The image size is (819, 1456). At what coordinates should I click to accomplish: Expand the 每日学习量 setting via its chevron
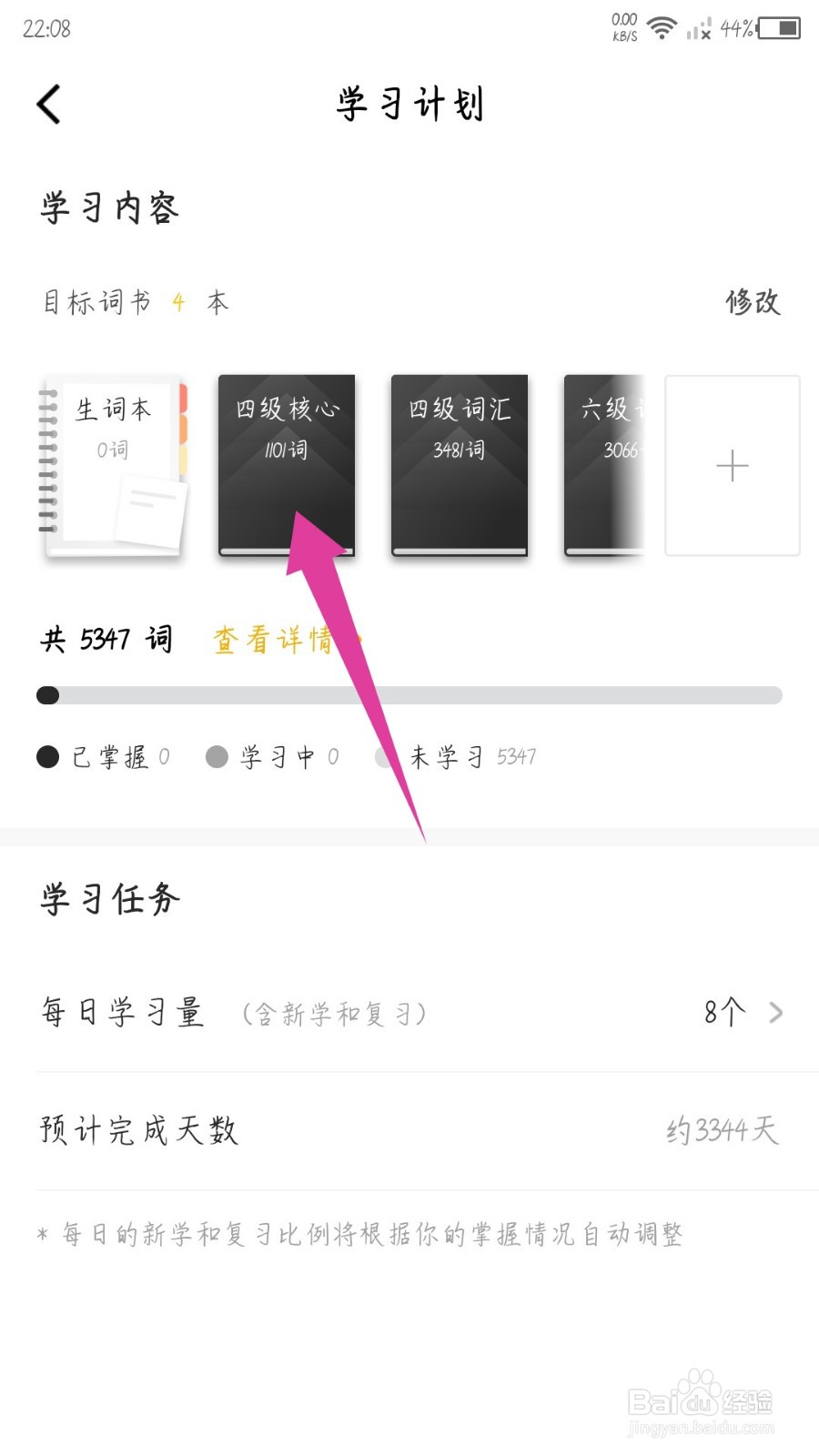[778, 1013]
